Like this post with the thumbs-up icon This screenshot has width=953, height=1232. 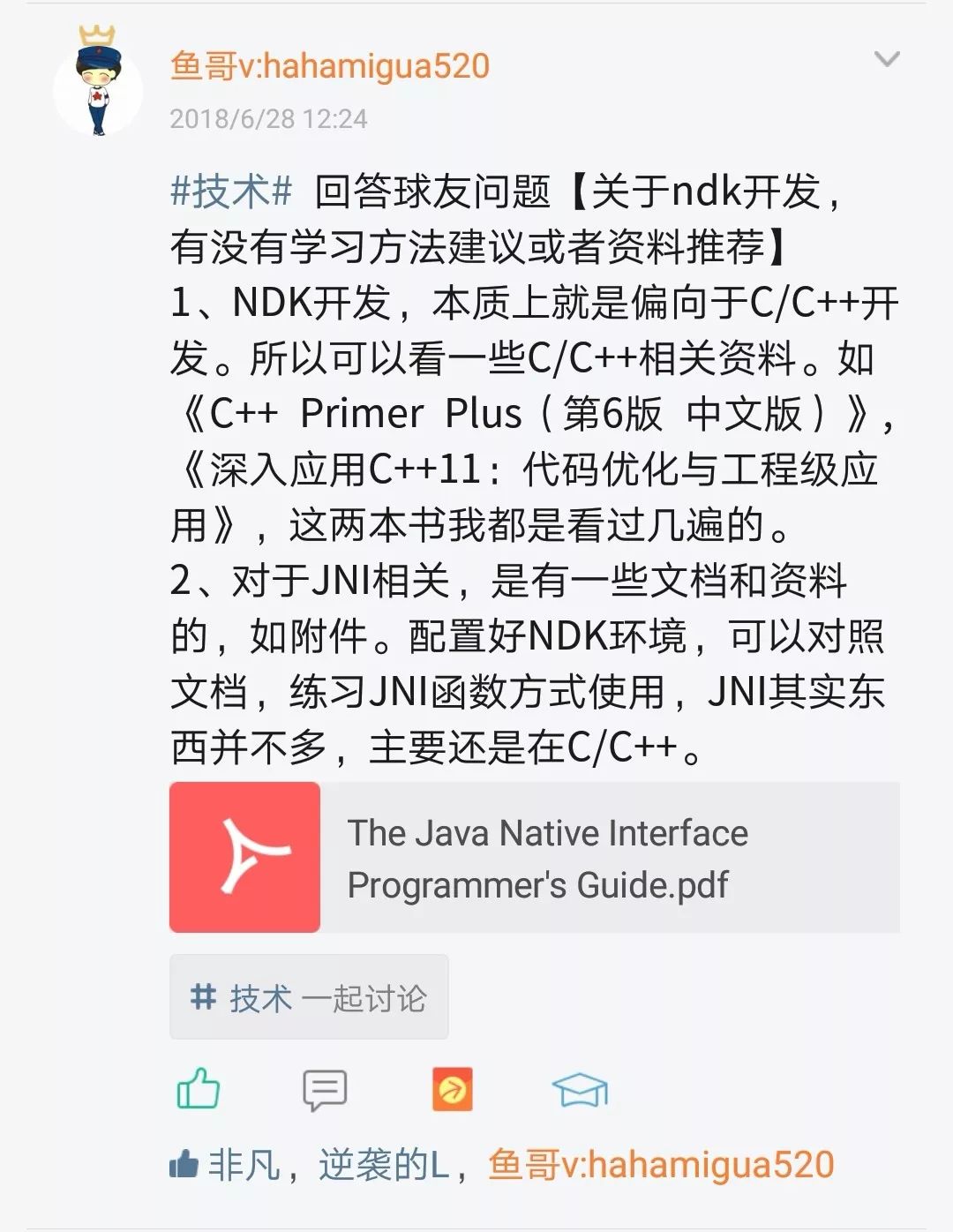(199, 1089)
